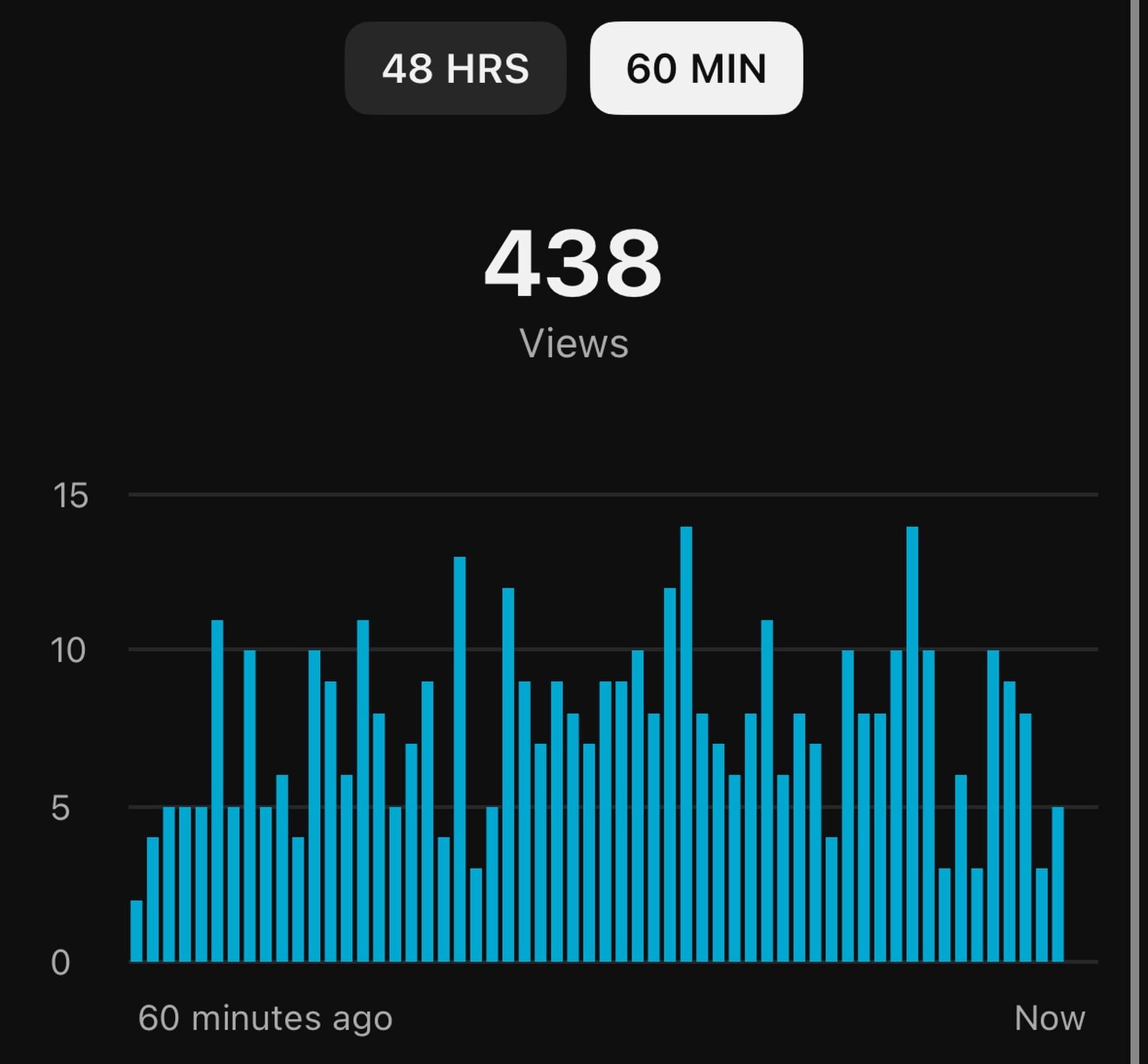1148x1064 pixels.
Task: Select the 60 MIN segment
Action: 696,68
